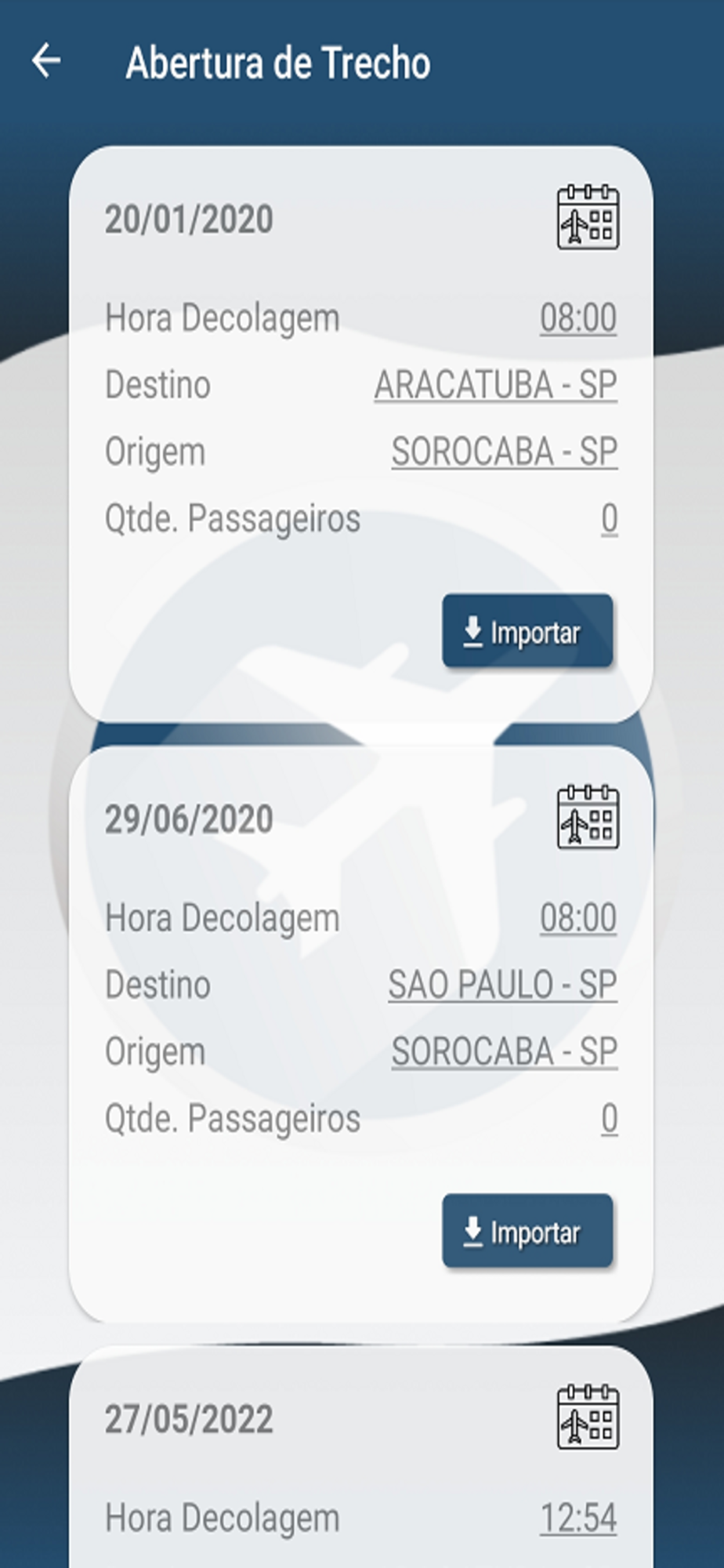Image resolution: width=724 pixels, height=1568 pixels.
Task: Tap the 08:00 takeoff time on 20/01/2020 card
Action: (x=578, y=318)
